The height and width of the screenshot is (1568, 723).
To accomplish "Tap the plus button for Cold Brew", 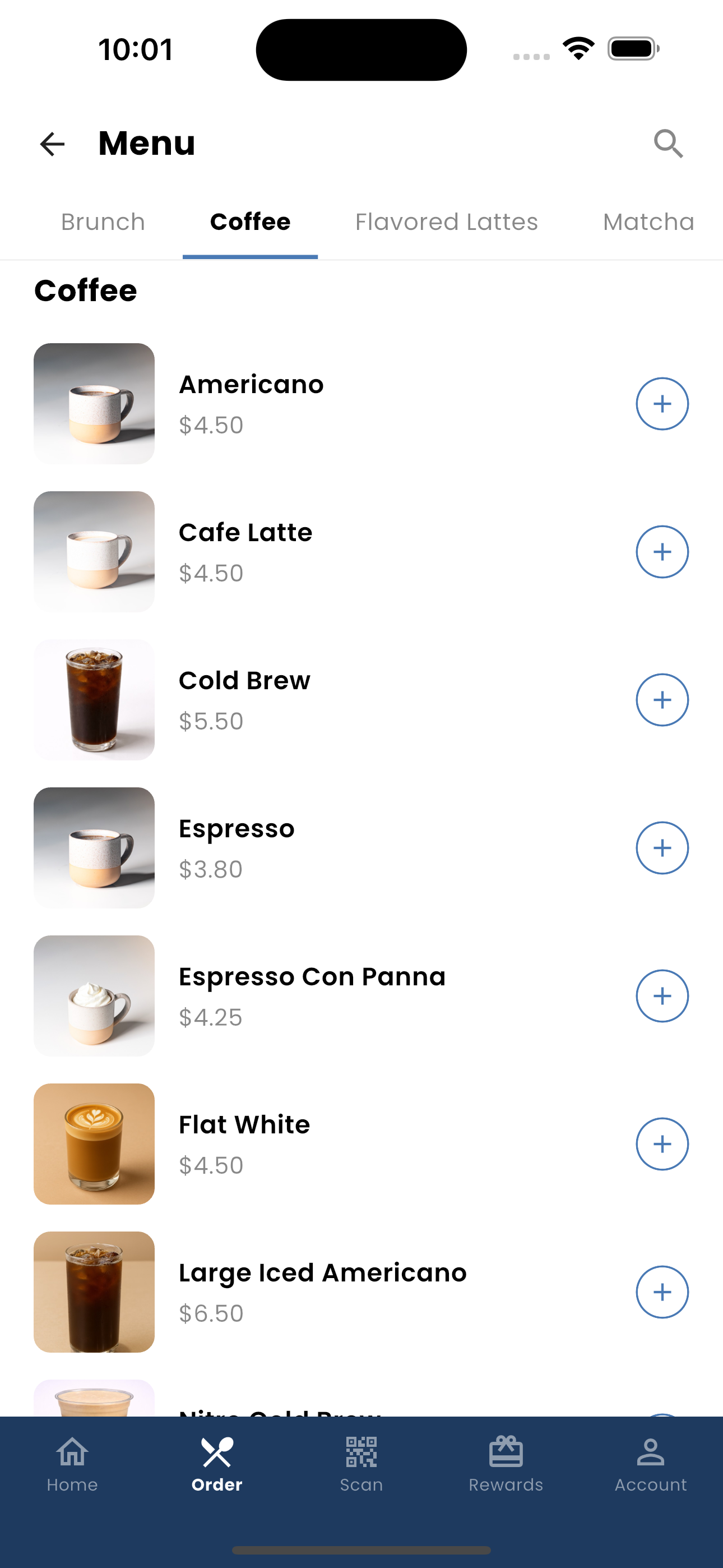I will 662,699.
